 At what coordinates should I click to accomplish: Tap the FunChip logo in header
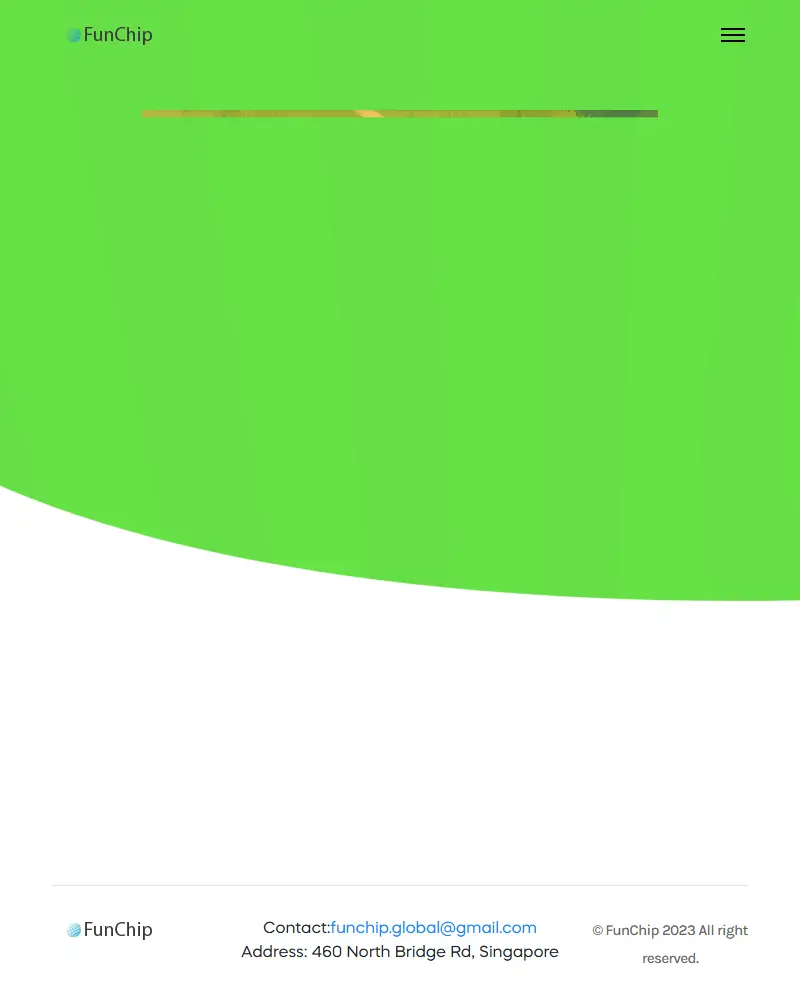110,35
